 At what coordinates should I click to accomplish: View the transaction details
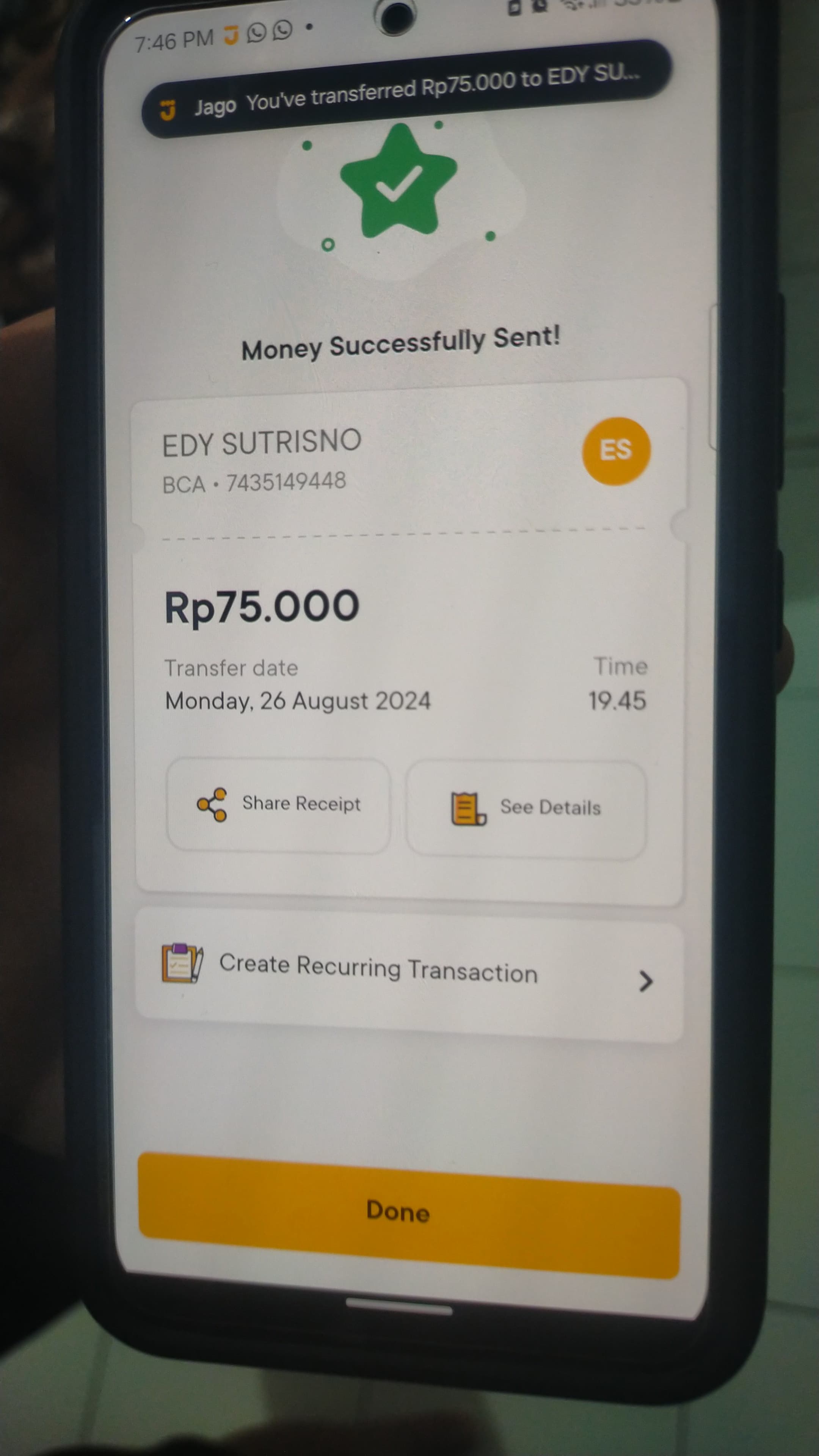pyautogui.click(x=526, y=808)
